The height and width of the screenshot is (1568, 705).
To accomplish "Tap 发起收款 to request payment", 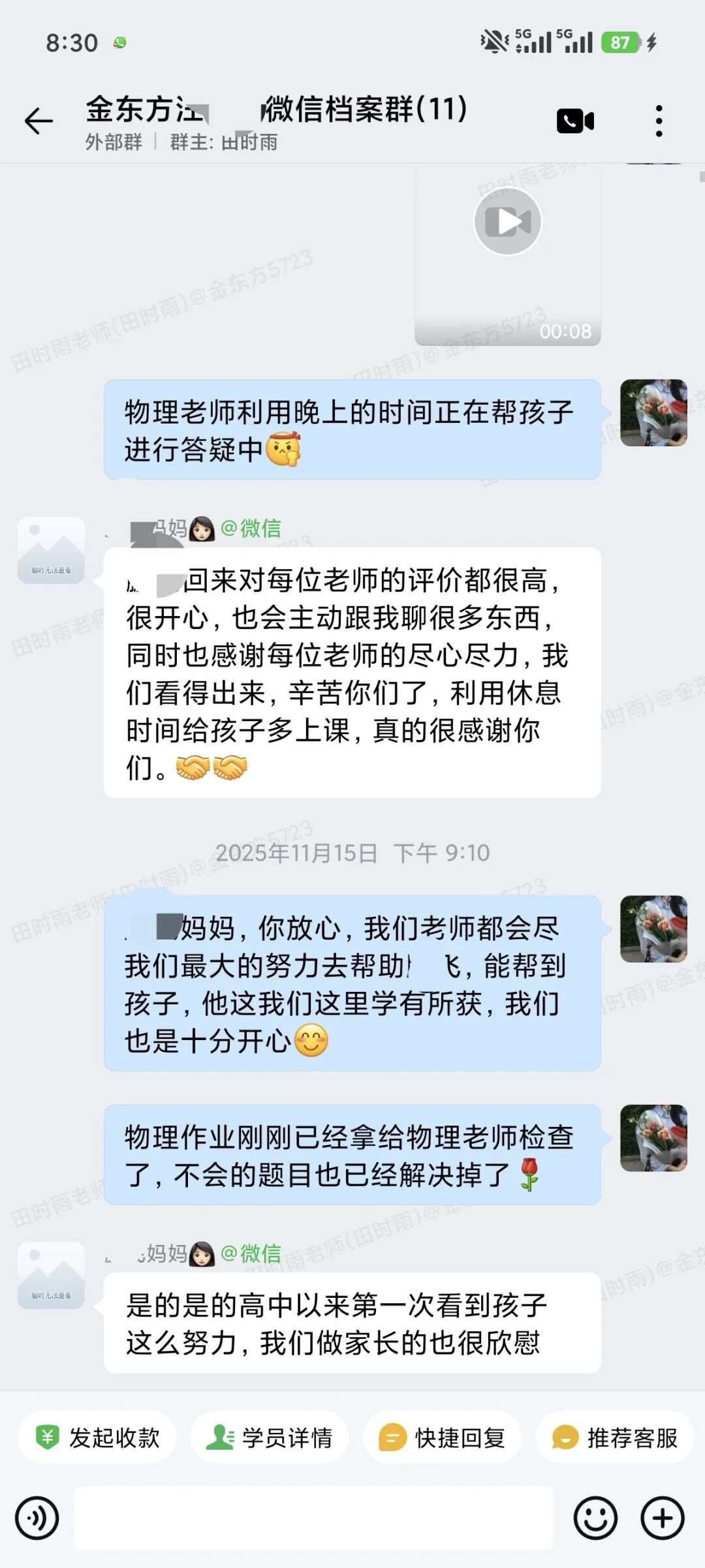I will [97, 1437].
